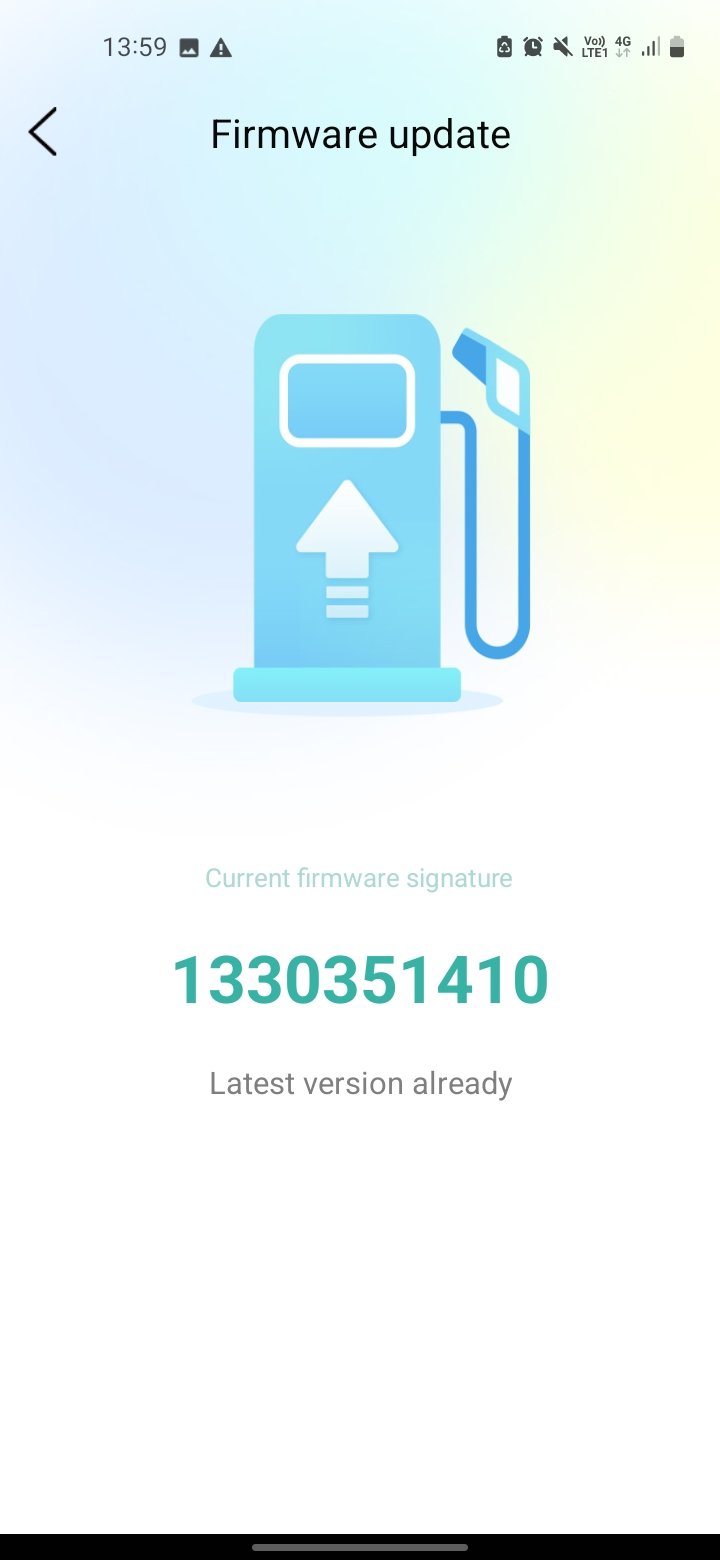Go back from Firmware update screen
Screen dimensions: 720x1560
(x=43, y=132)
